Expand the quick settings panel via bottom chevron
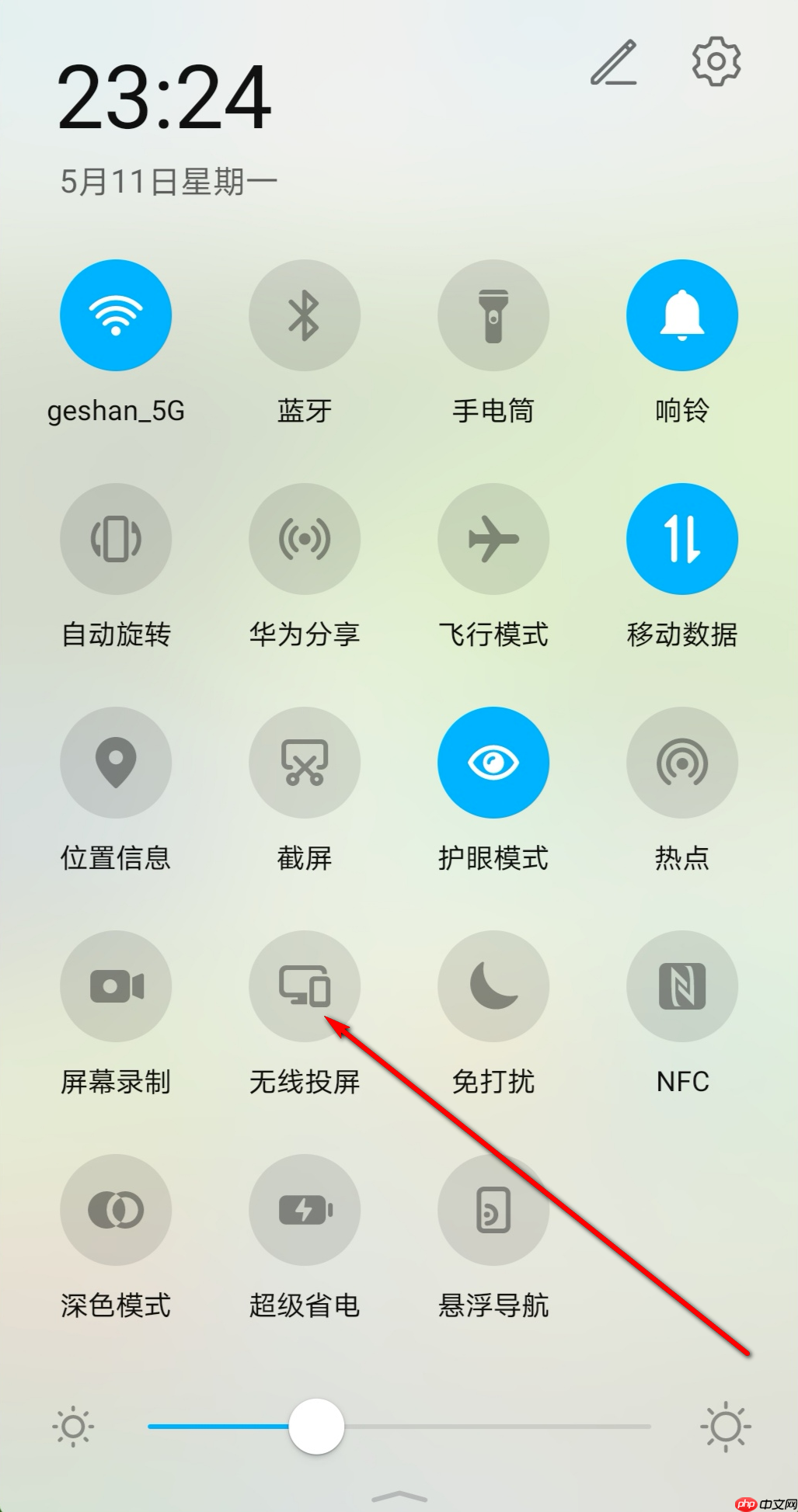 [399, 1496]
